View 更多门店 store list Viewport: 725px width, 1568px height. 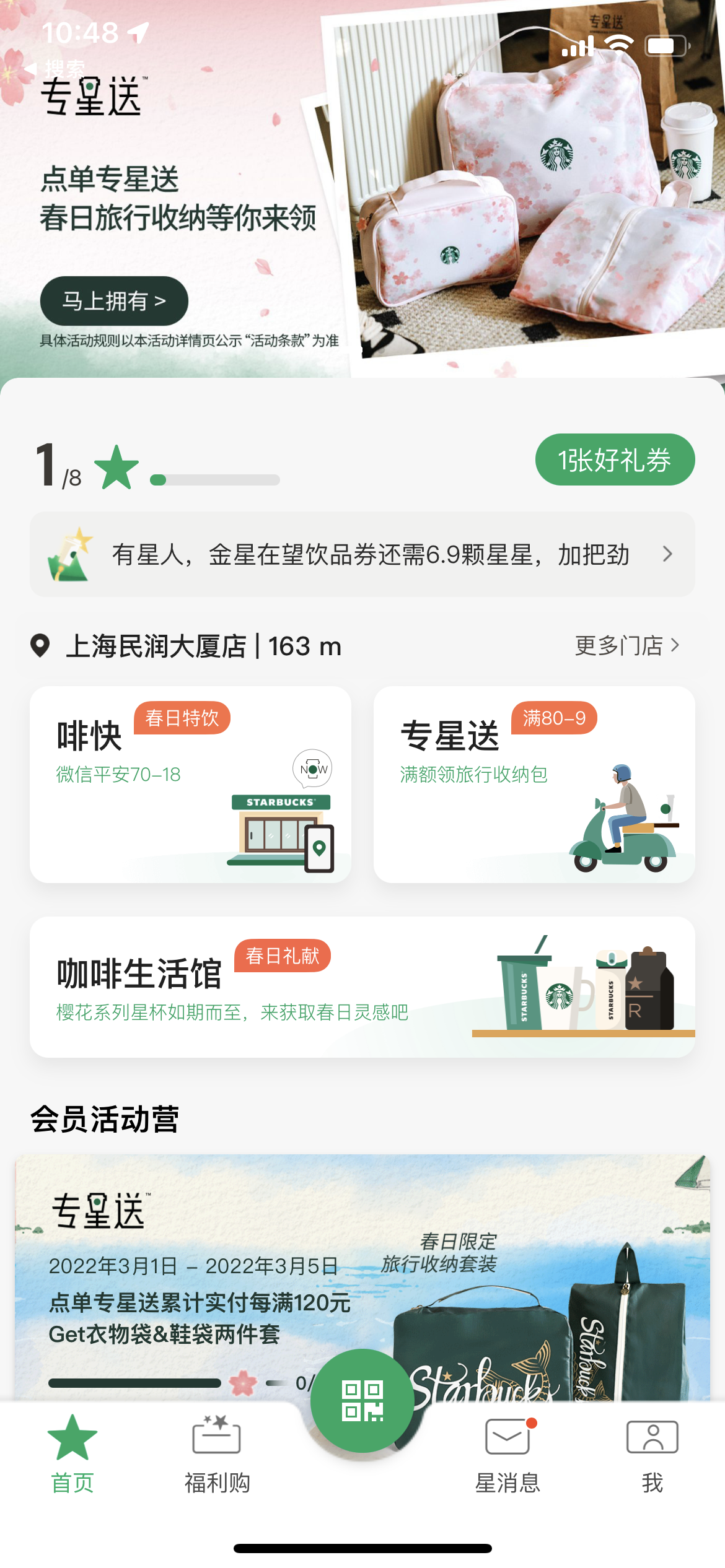[x=626, y=646]
